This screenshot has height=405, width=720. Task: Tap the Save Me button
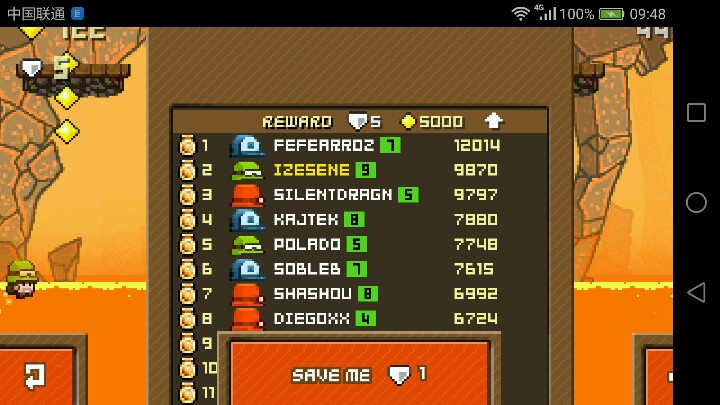(x=360, y=373)
